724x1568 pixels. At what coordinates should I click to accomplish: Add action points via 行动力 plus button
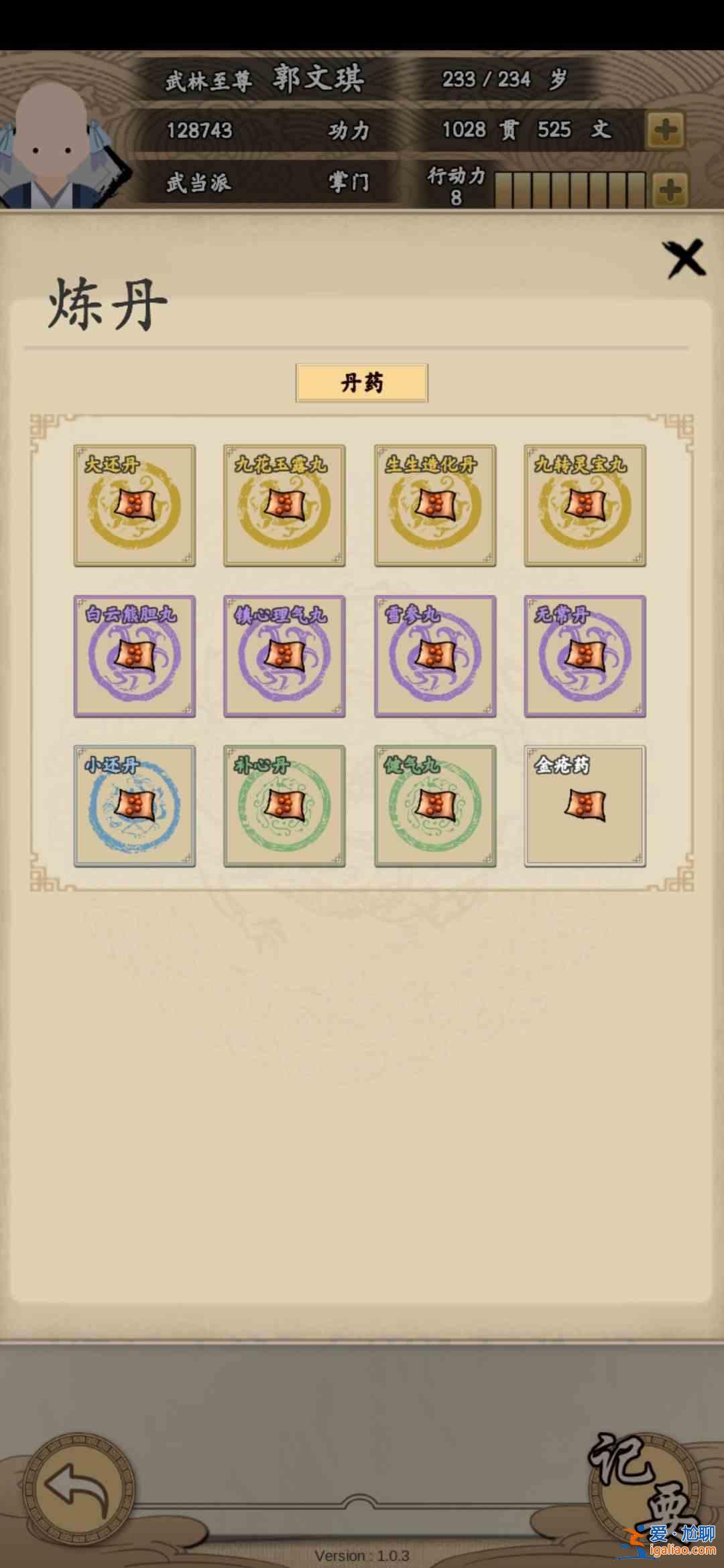pos(668,191)
